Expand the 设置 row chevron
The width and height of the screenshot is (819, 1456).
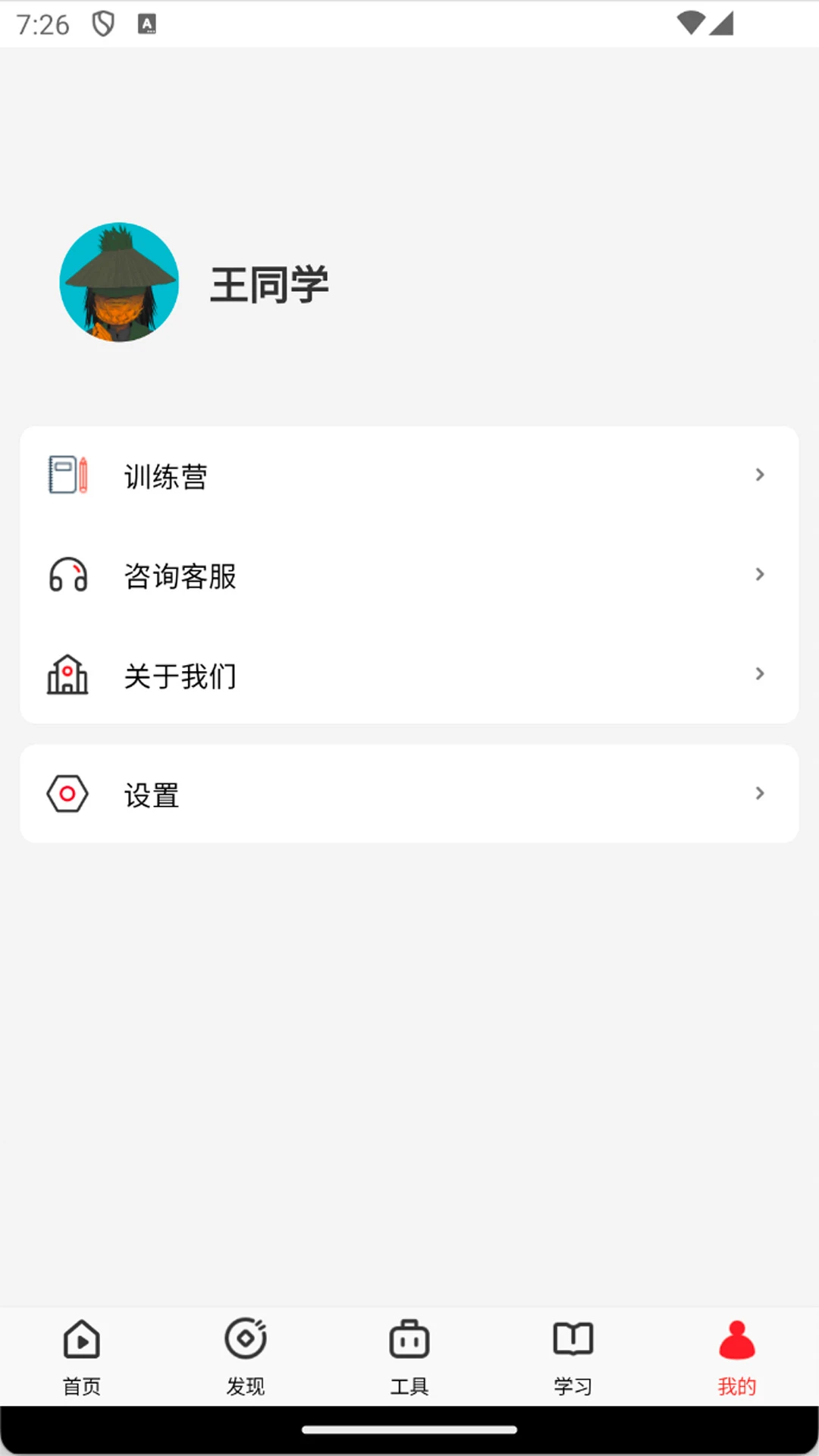[x=760, y=793]
